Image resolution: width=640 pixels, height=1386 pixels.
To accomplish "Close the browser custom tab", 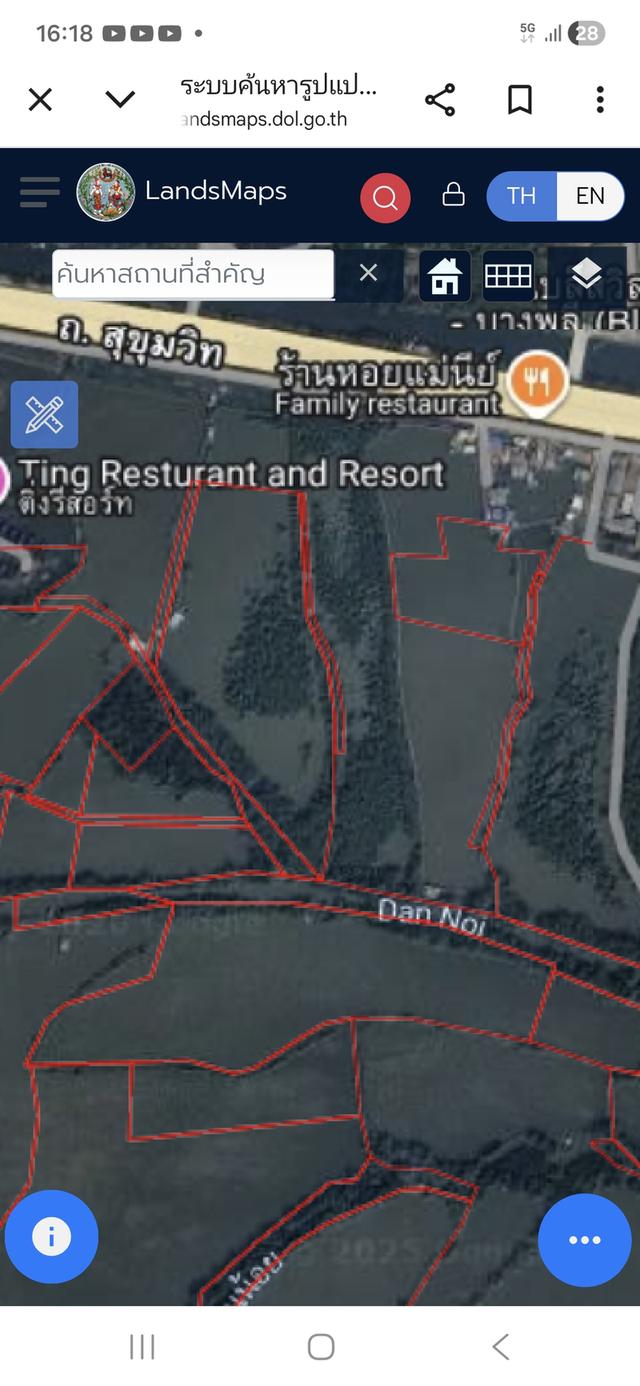I will (x=40, y=99).
